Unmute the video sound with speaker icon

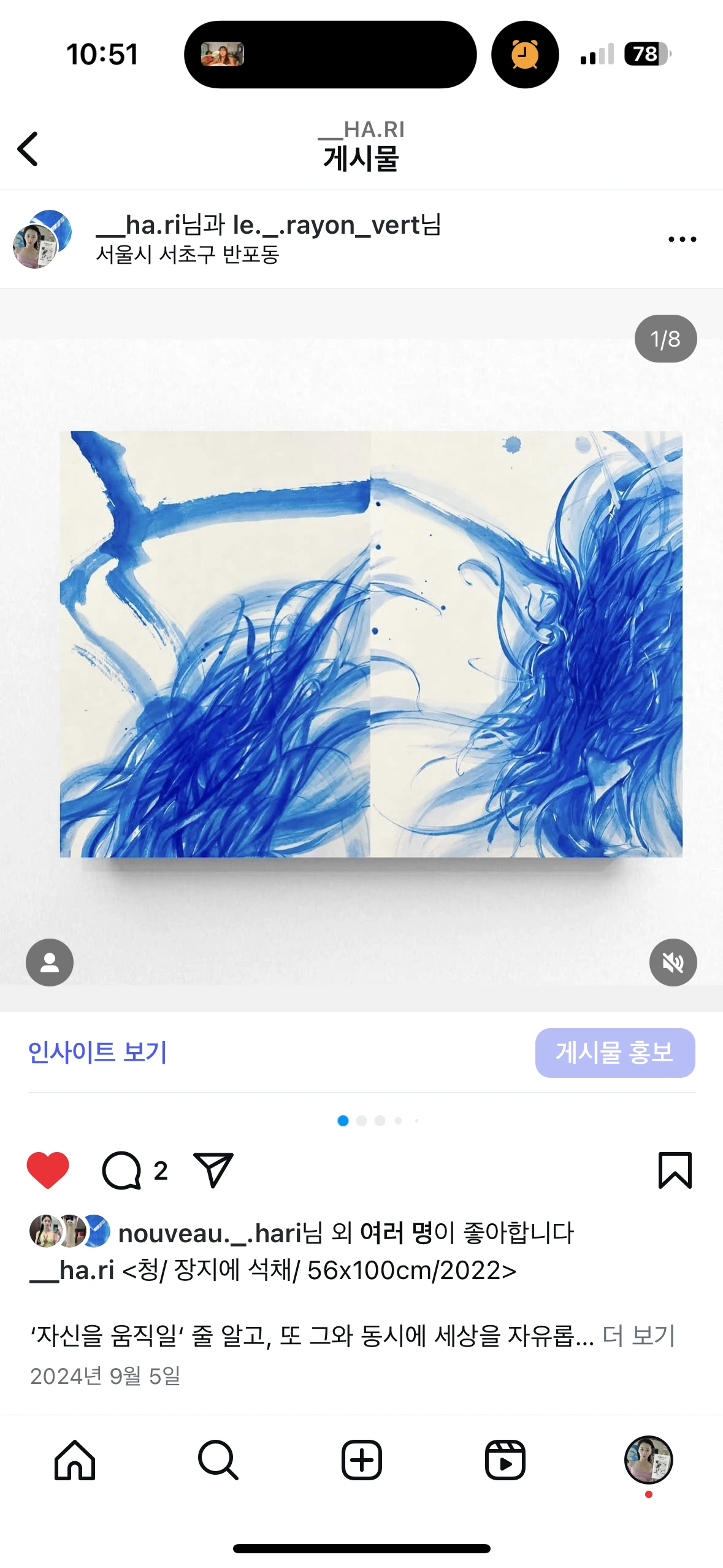673,962
